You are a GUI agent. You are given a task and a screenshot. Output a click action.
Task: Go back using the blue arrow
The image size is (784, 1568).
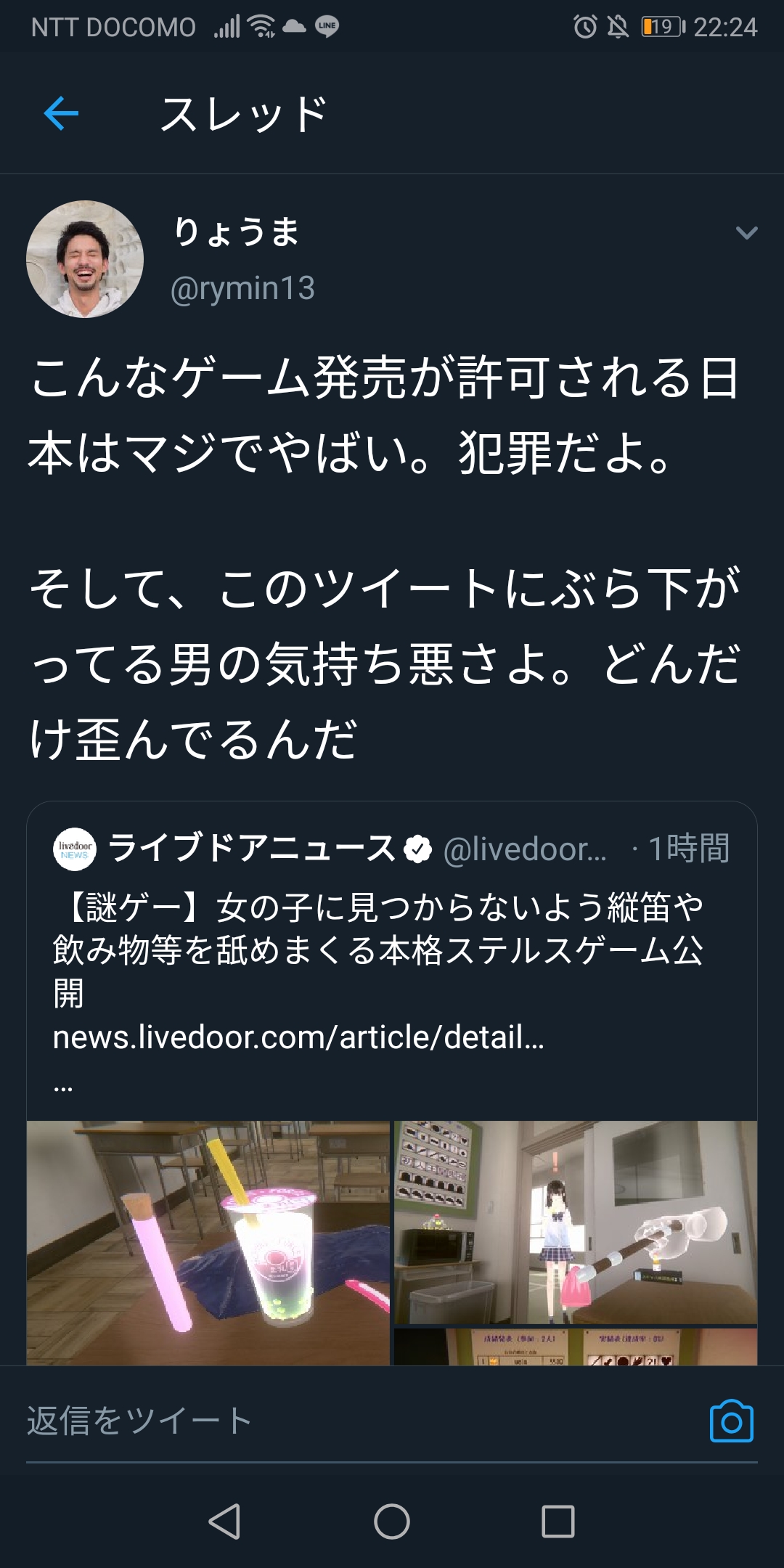[61, 113]
